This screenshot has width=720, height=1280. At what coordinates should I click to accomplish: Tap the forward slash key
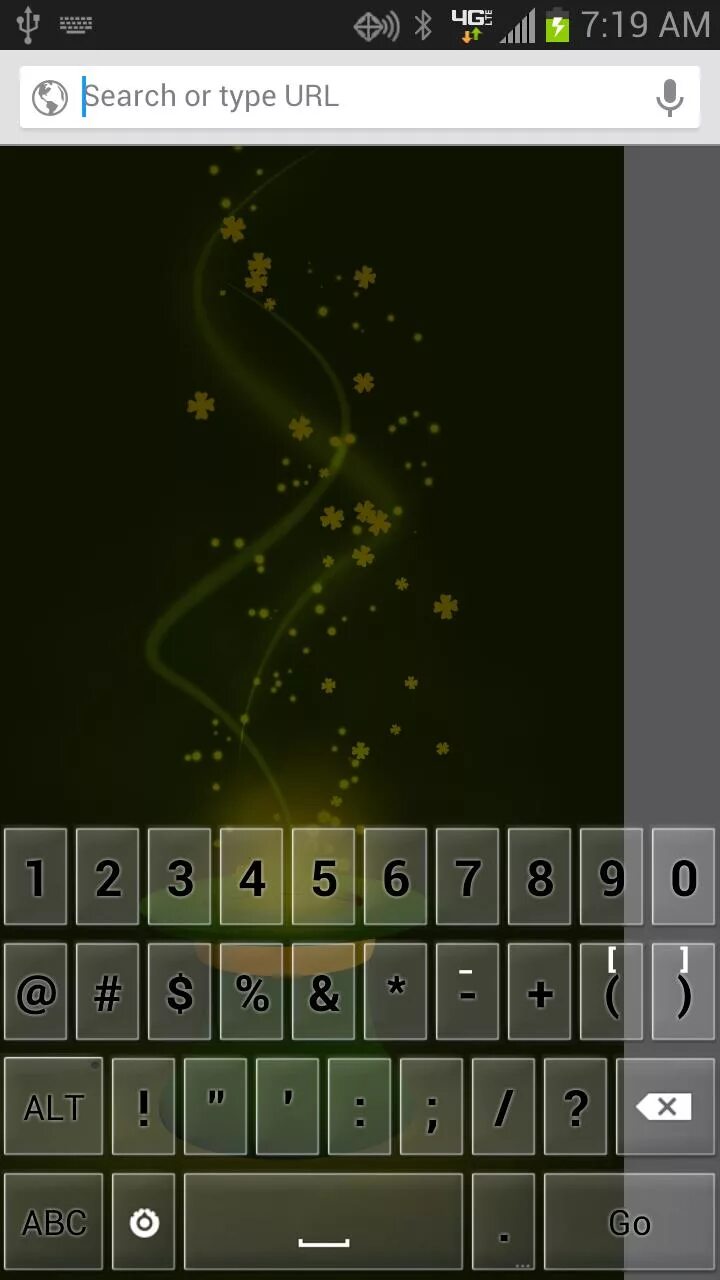click(x=504, y=1107)
